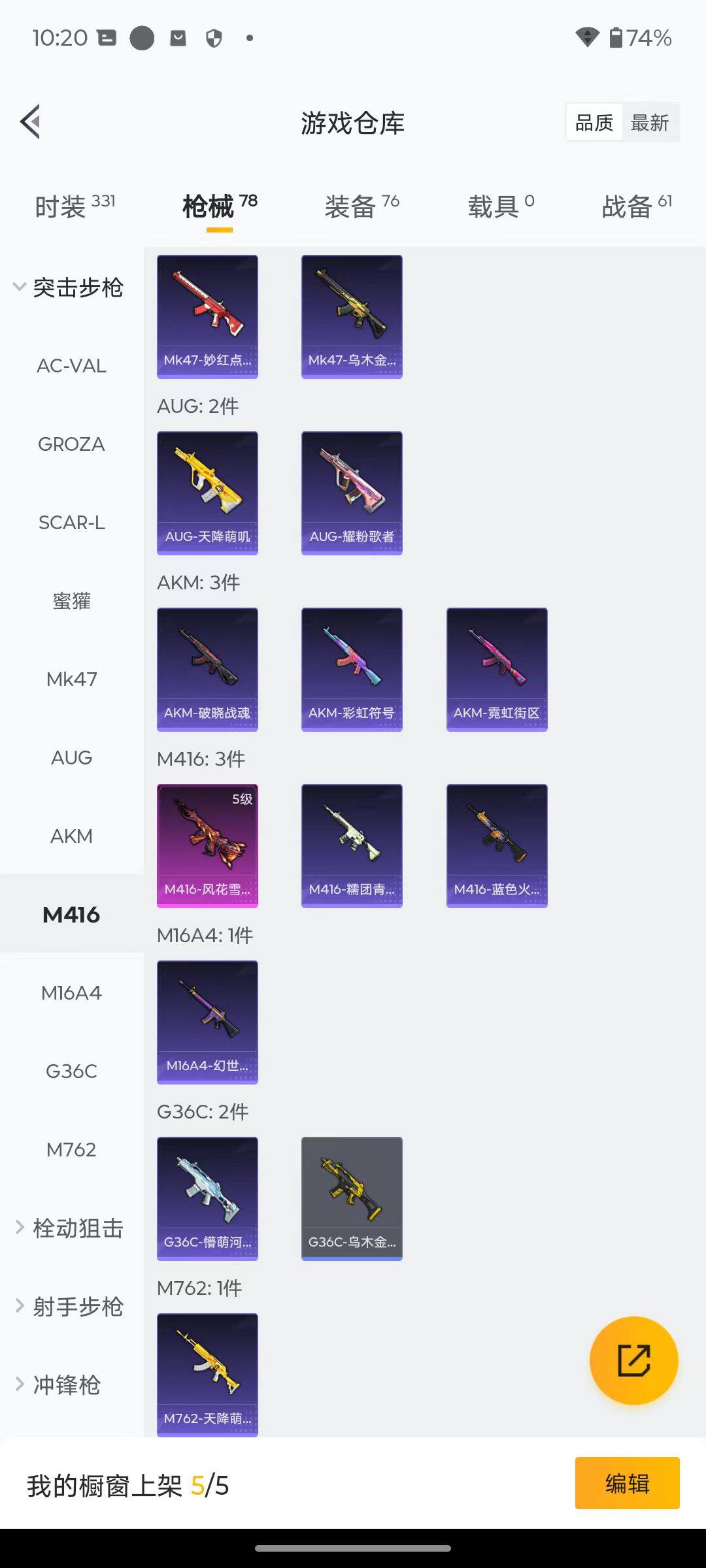Open the Mk47-妙红点 skin
This screenshot has width=706, height=1568.
tap(207, 316)
